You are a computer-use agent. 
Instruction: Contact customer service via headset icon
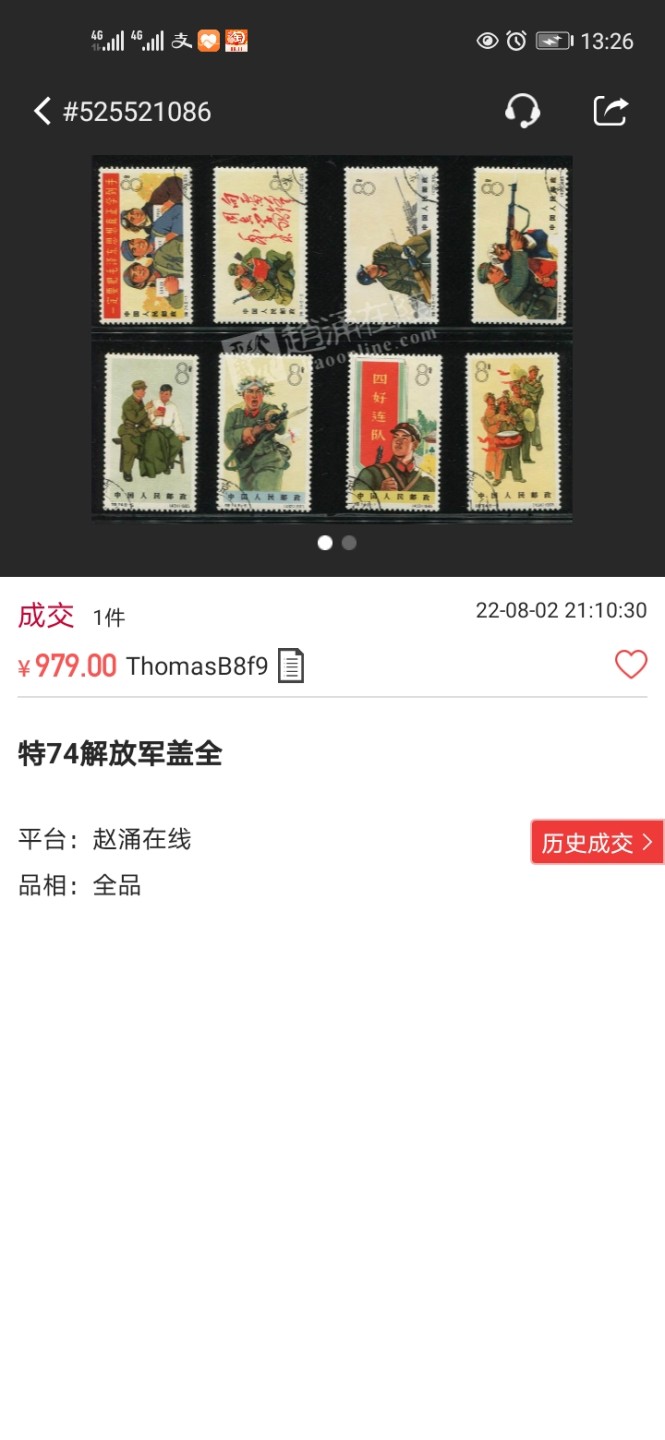tap(522, 110)
